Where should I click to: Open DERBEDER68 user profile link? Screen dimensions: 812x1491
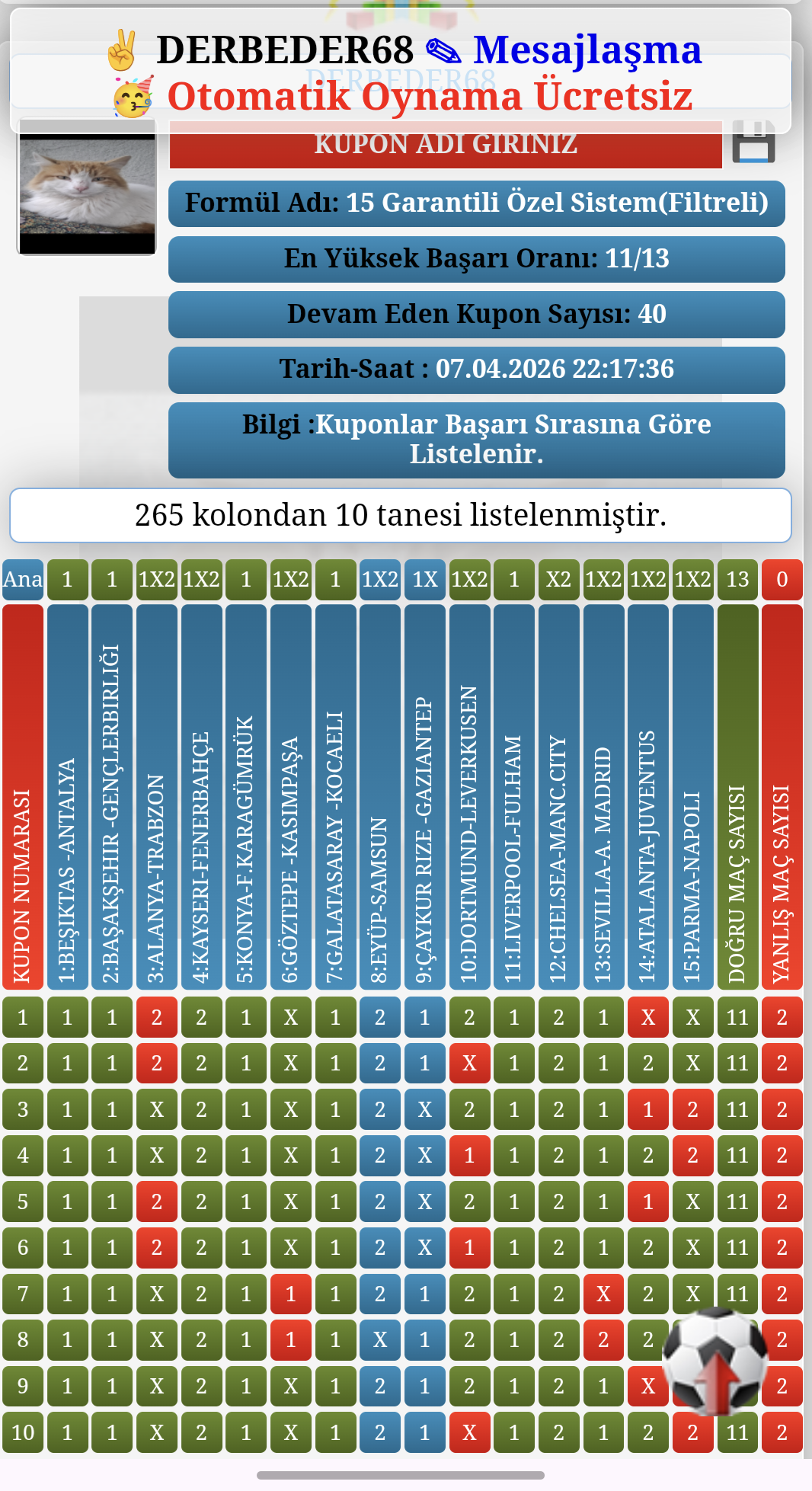coord(285,50)
